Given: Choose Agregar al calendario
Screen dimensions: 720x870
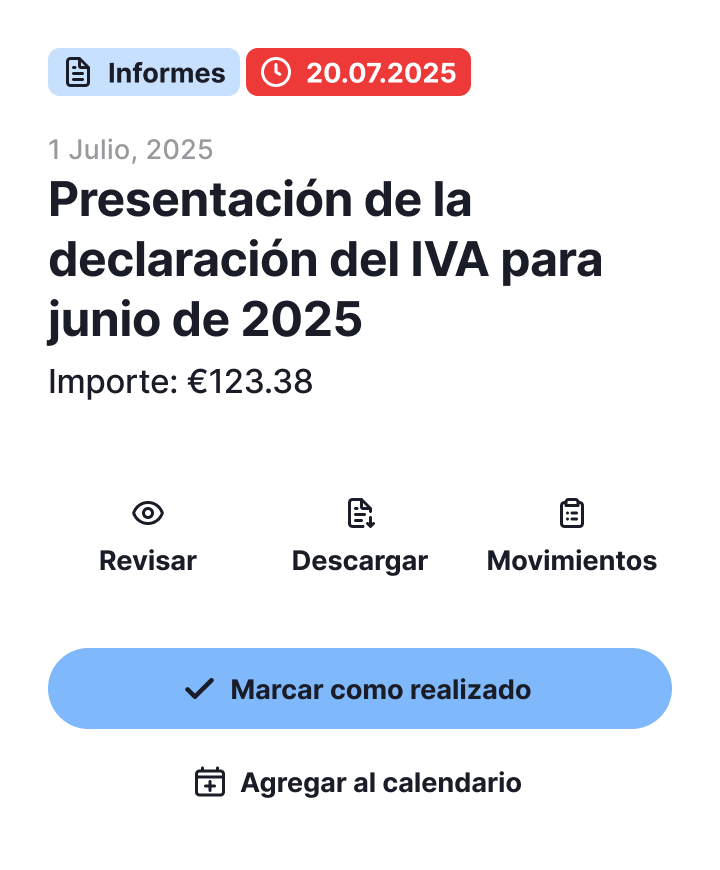Looking at the screenshot, I should point(360,782).
